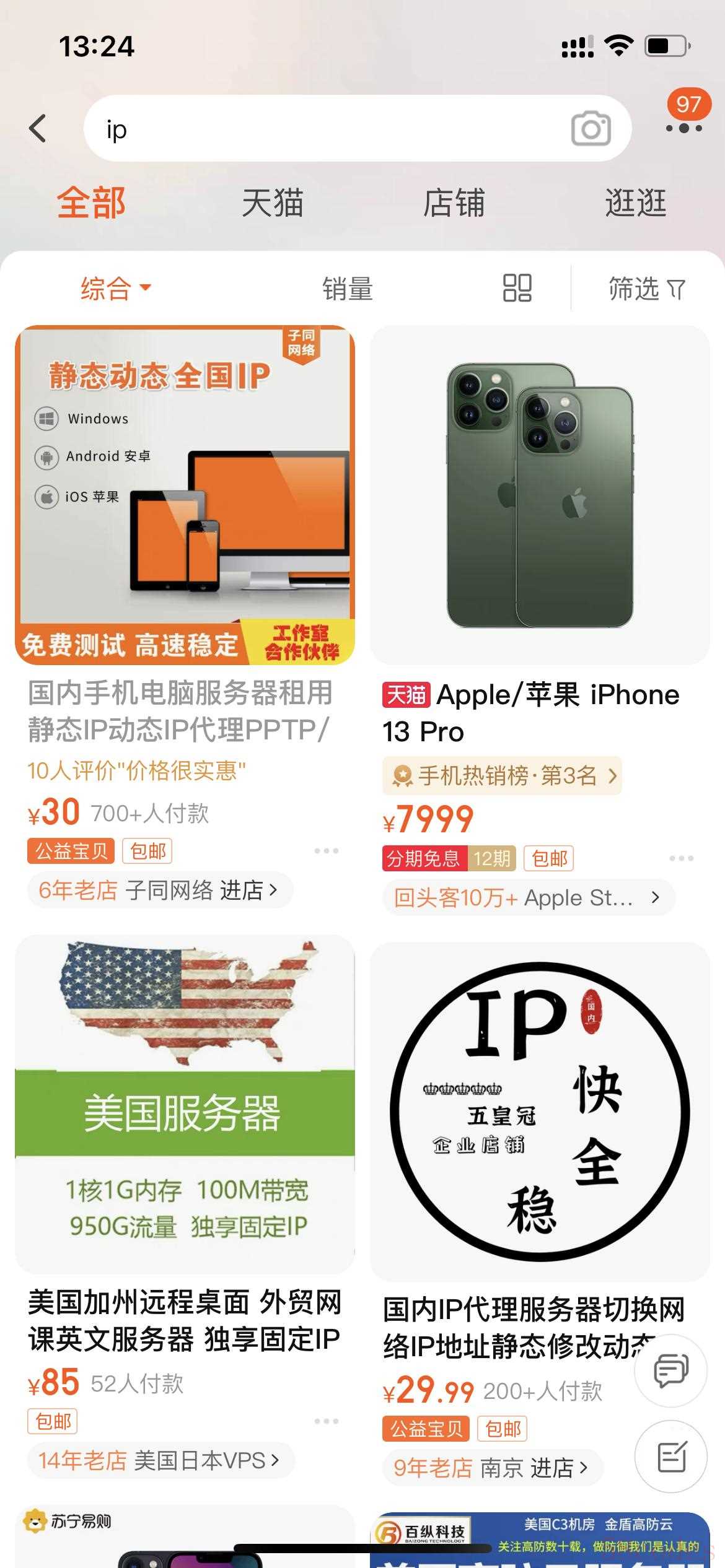Open the floating chat message button
Viewport: 725px width, 1568px height.
pos(671,1370)
